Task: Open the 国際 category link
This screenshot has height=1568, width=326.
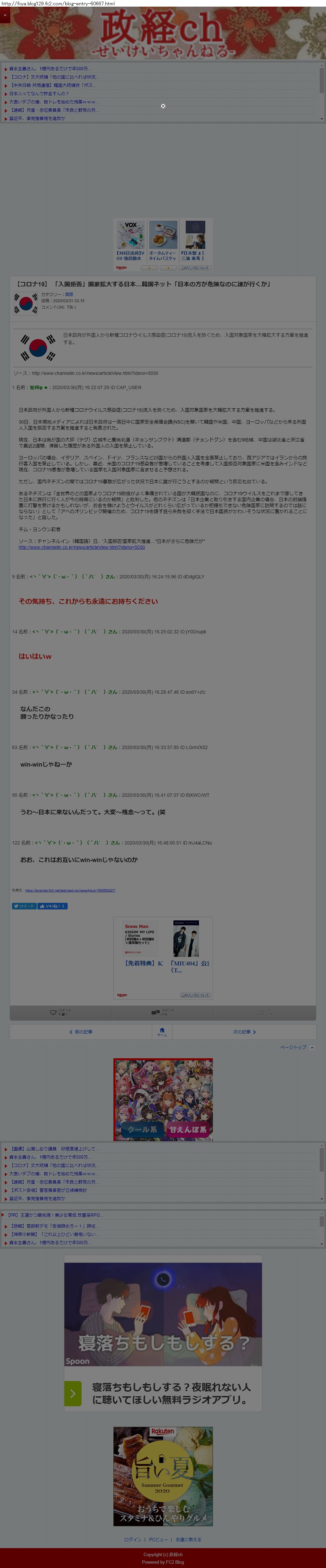Action: [69, 294]
